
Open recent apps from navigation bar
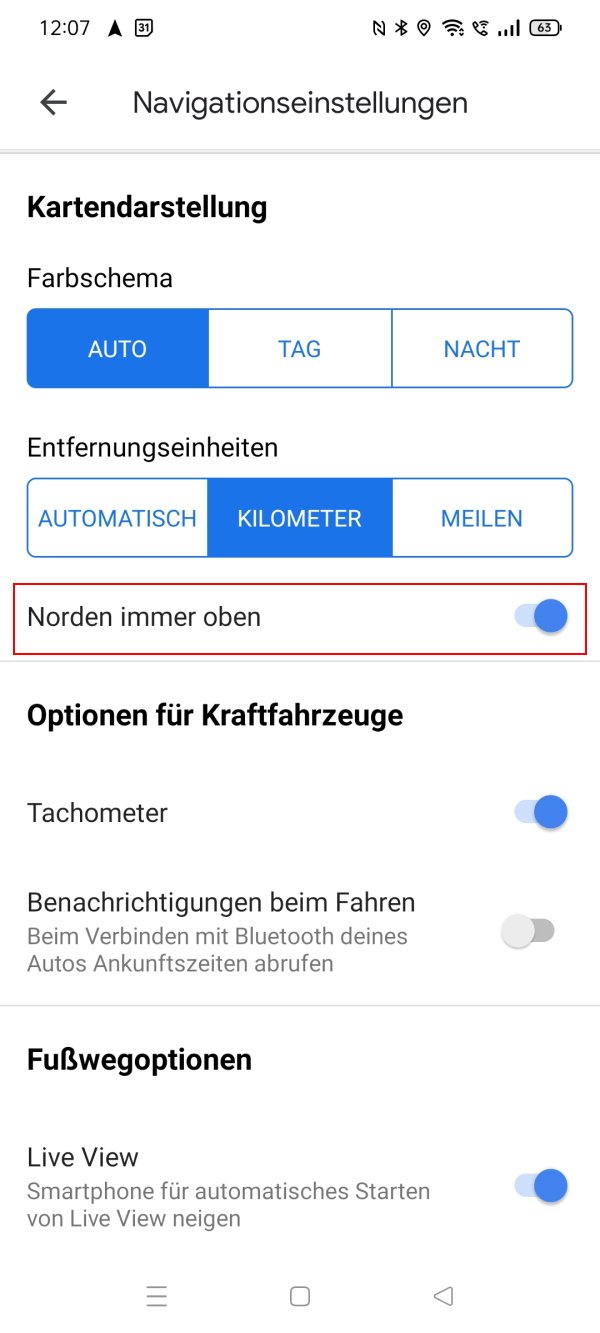click(x=157, y=1297)
